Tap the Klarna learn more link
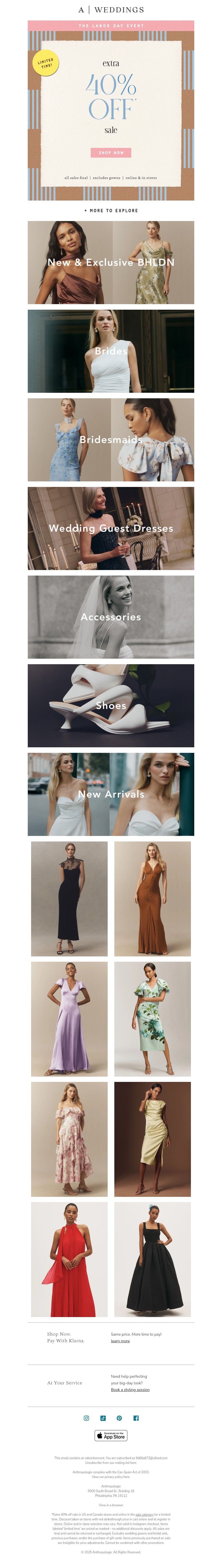Screen dimensions: 222x1568 [120, 1341]
